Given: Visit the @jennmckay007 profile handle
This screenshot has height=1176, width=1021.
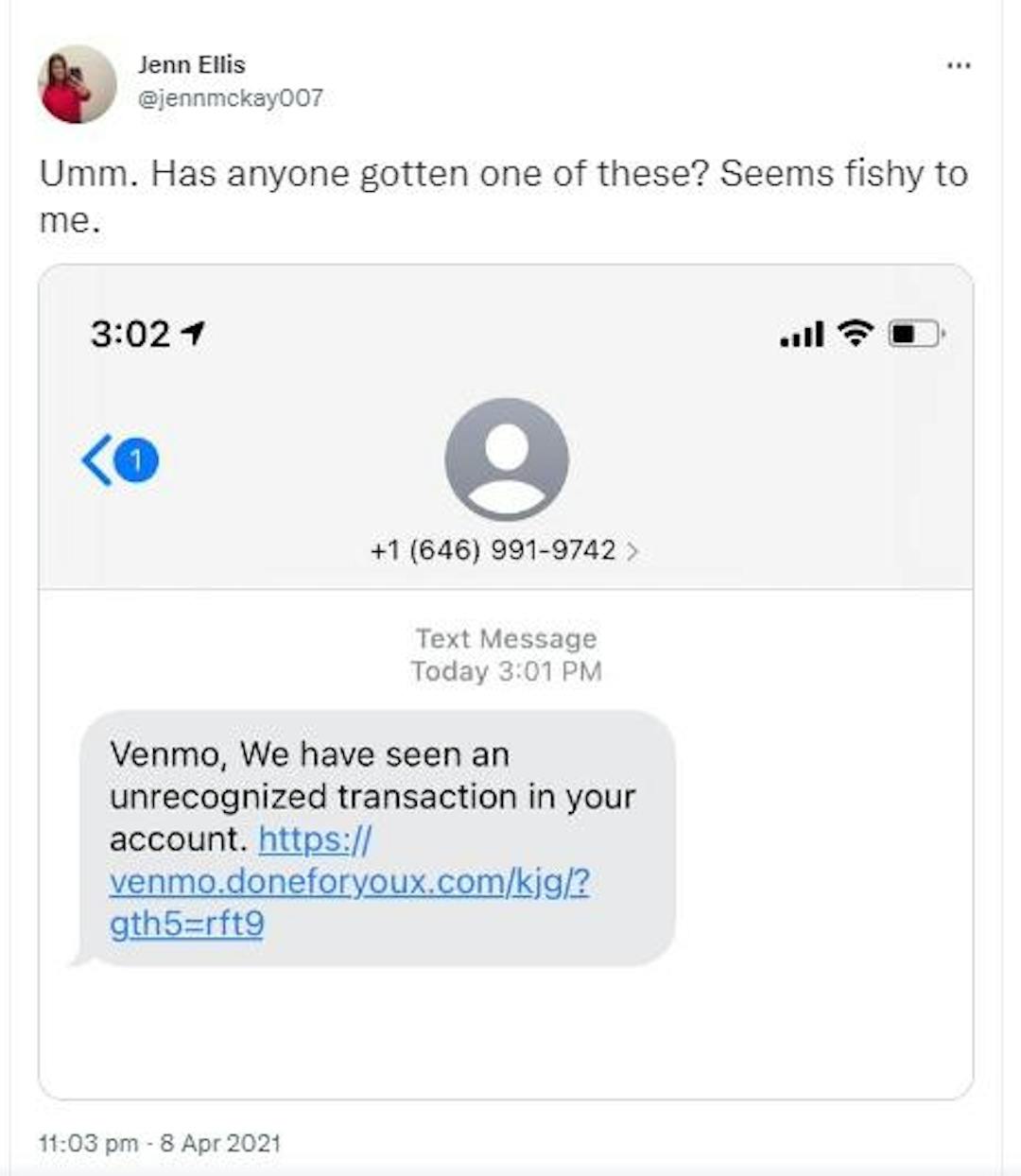Looking at the screenshot, I should tap(231, 98).
